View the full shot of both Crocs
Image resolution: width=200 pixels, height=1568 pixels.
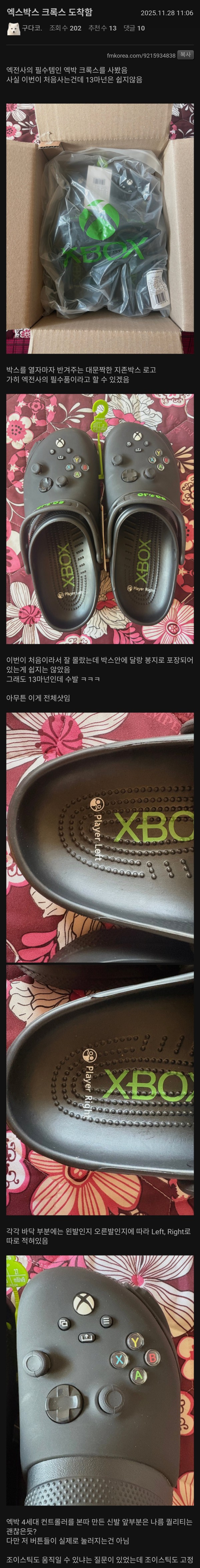coord(100,519)
